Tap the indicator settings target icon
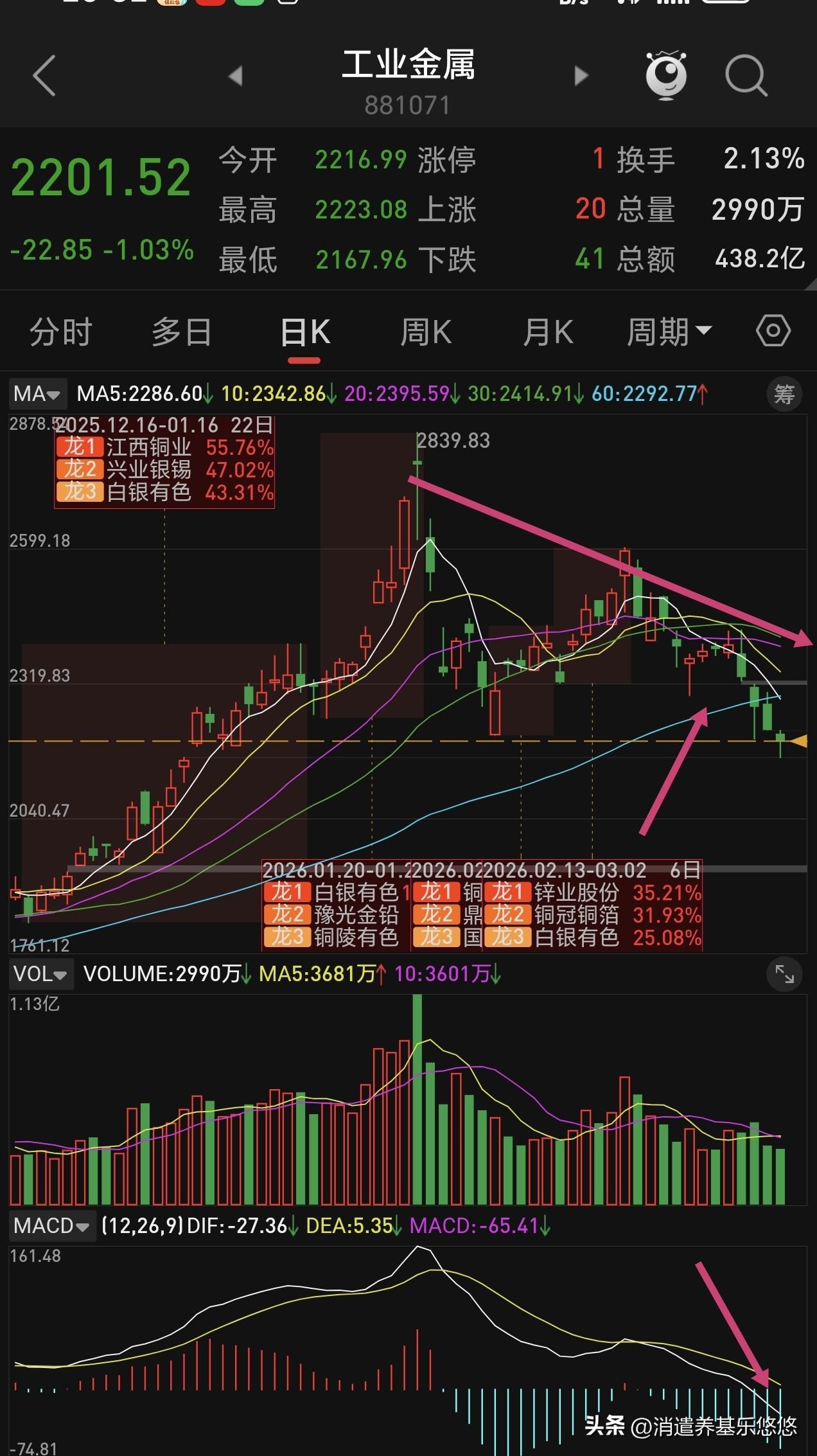Screen dimensions: 817x1456 pos(773,331)
